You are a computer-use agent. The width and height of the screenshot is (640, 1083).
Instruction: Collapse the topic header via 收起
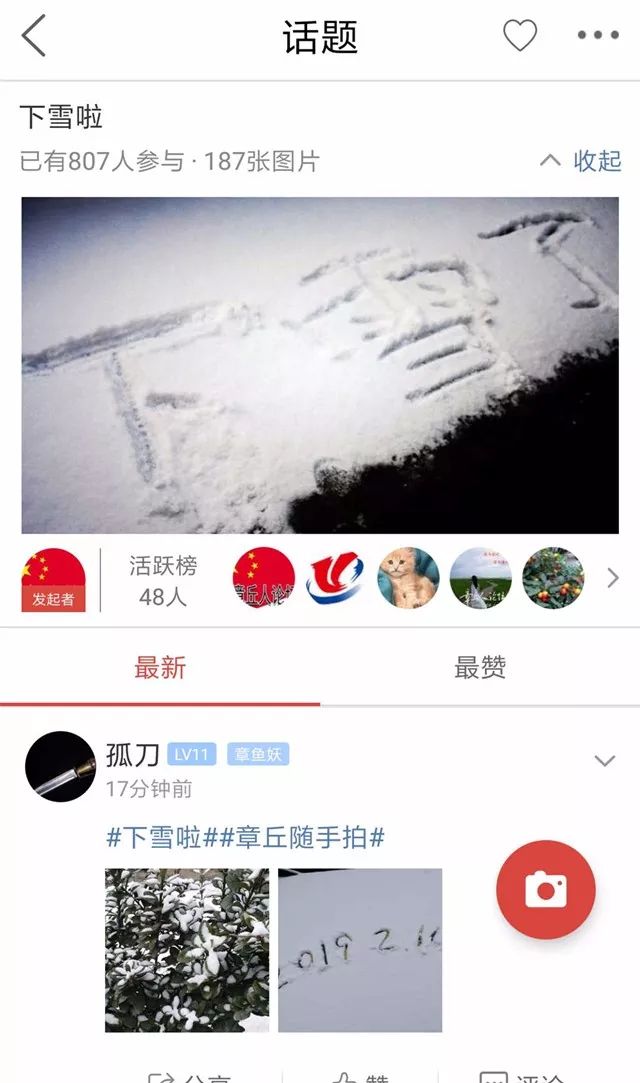coord(581,161)
